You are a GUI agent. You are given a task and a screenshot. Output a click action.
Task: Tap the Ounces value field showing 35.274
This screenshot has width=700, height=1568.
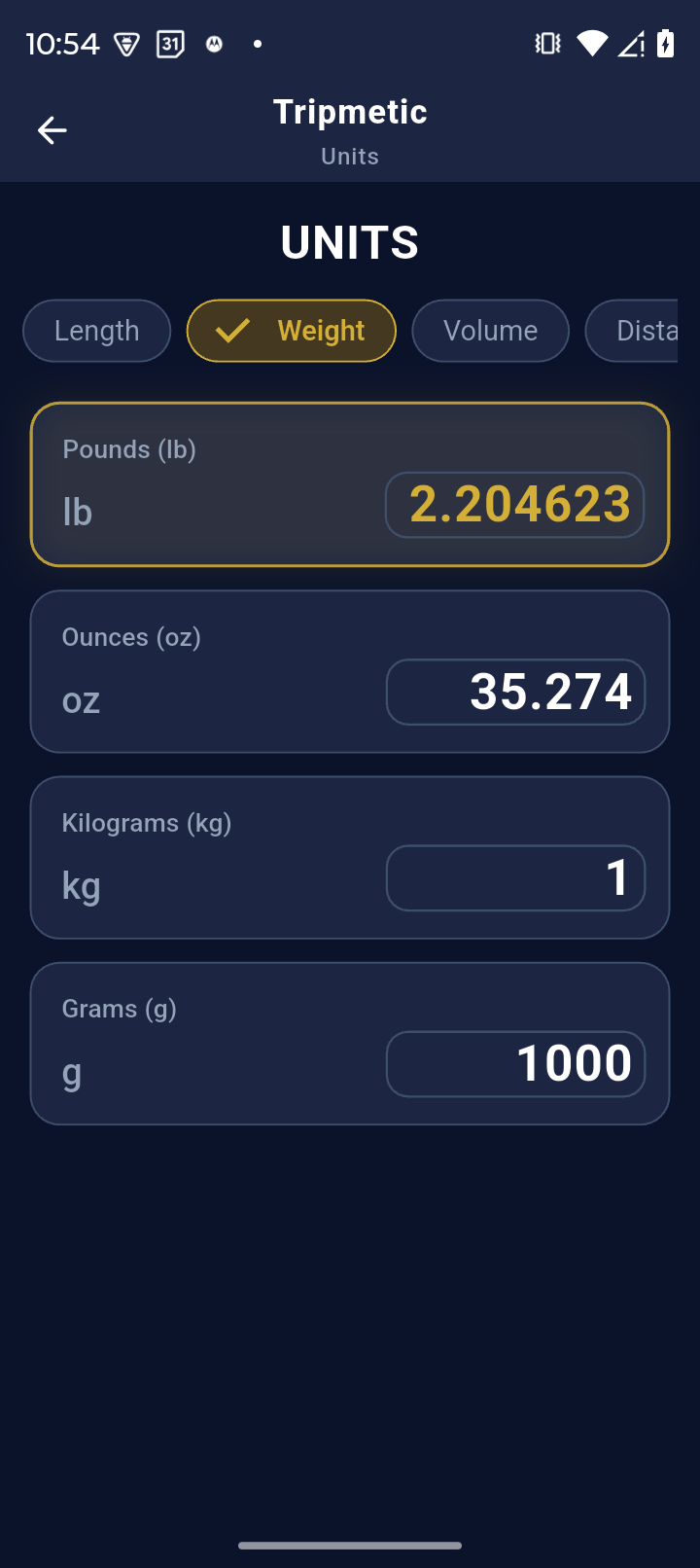coord(515,691)
